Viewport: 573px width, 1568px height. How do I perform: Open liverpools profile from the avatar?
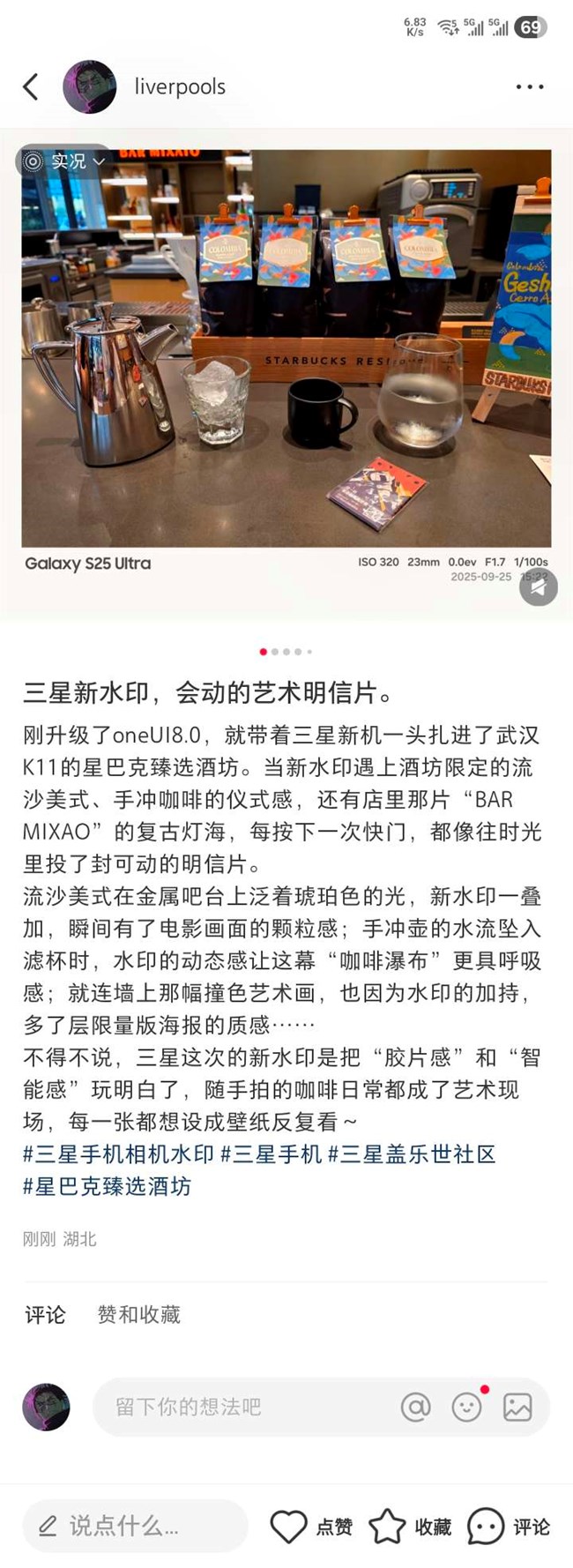(x=90, y=86)
